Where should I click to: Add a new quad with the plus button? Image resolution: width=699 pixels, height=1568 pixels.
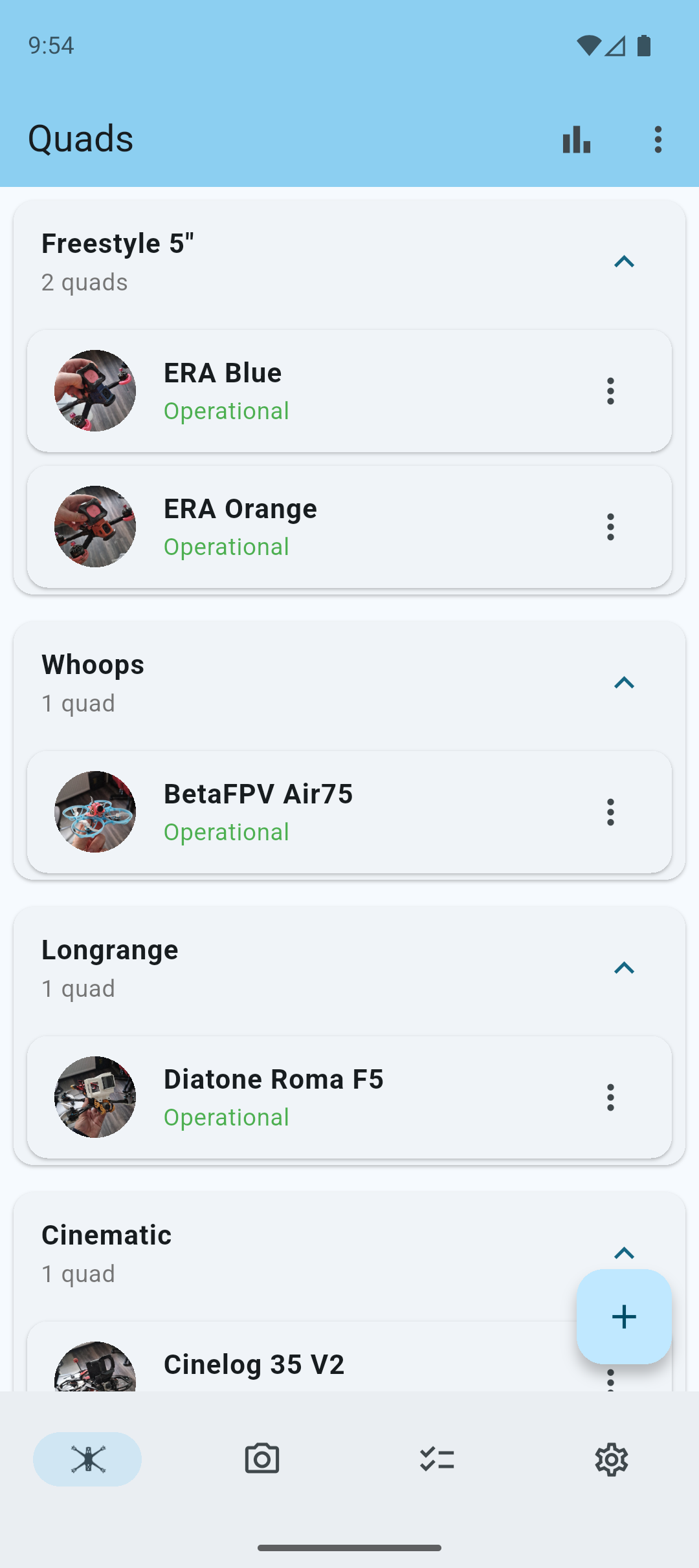(x=623, y=1316)
